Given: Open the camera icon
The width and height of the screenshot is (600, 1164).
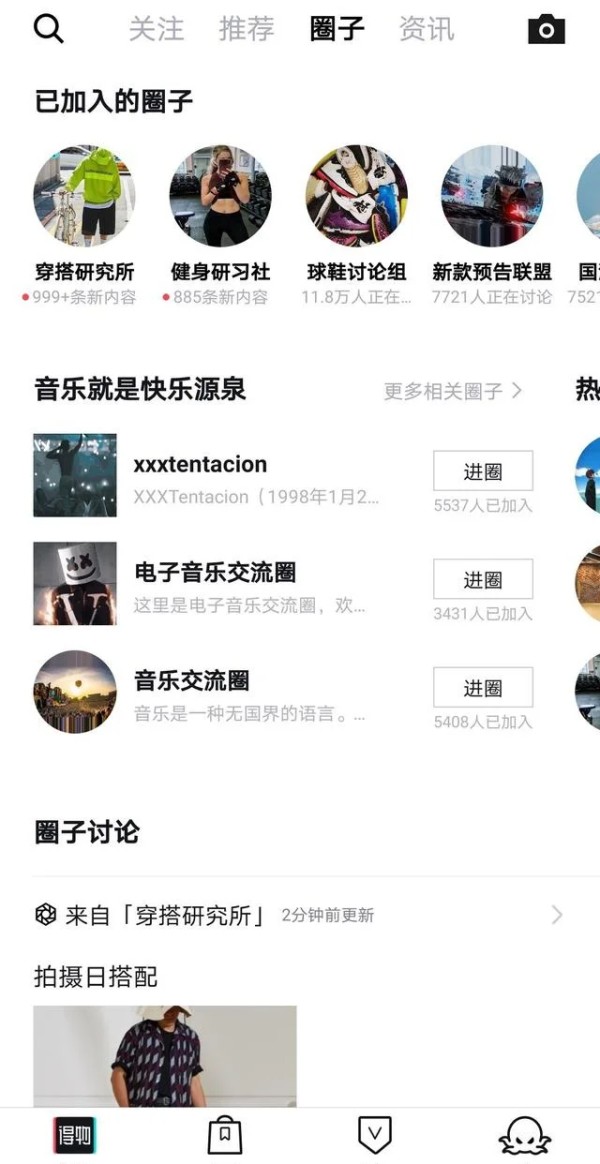Looking at the screenshot, I should [x=546, y=30].
